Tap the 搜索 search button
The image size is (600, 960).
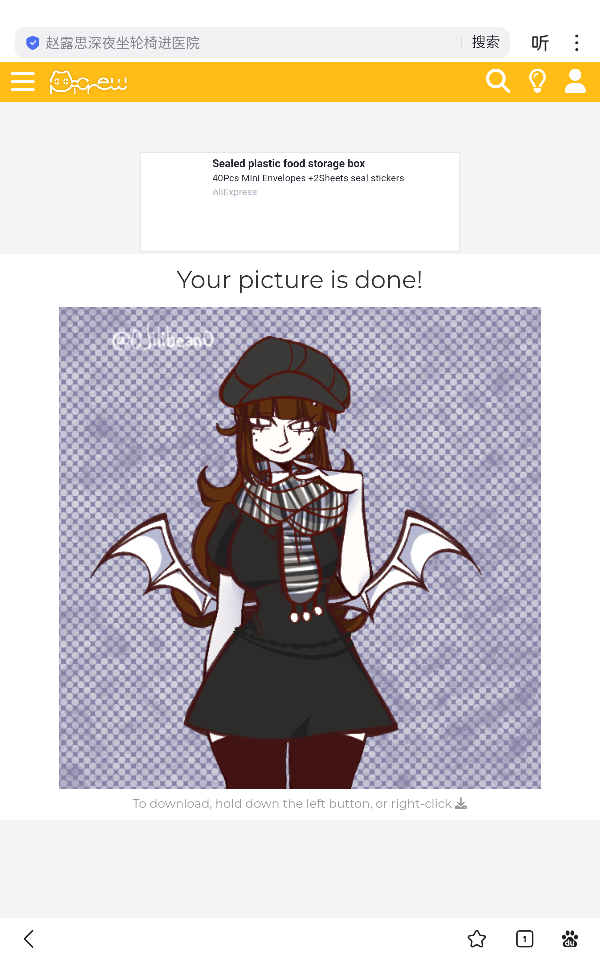pos(486,43)
